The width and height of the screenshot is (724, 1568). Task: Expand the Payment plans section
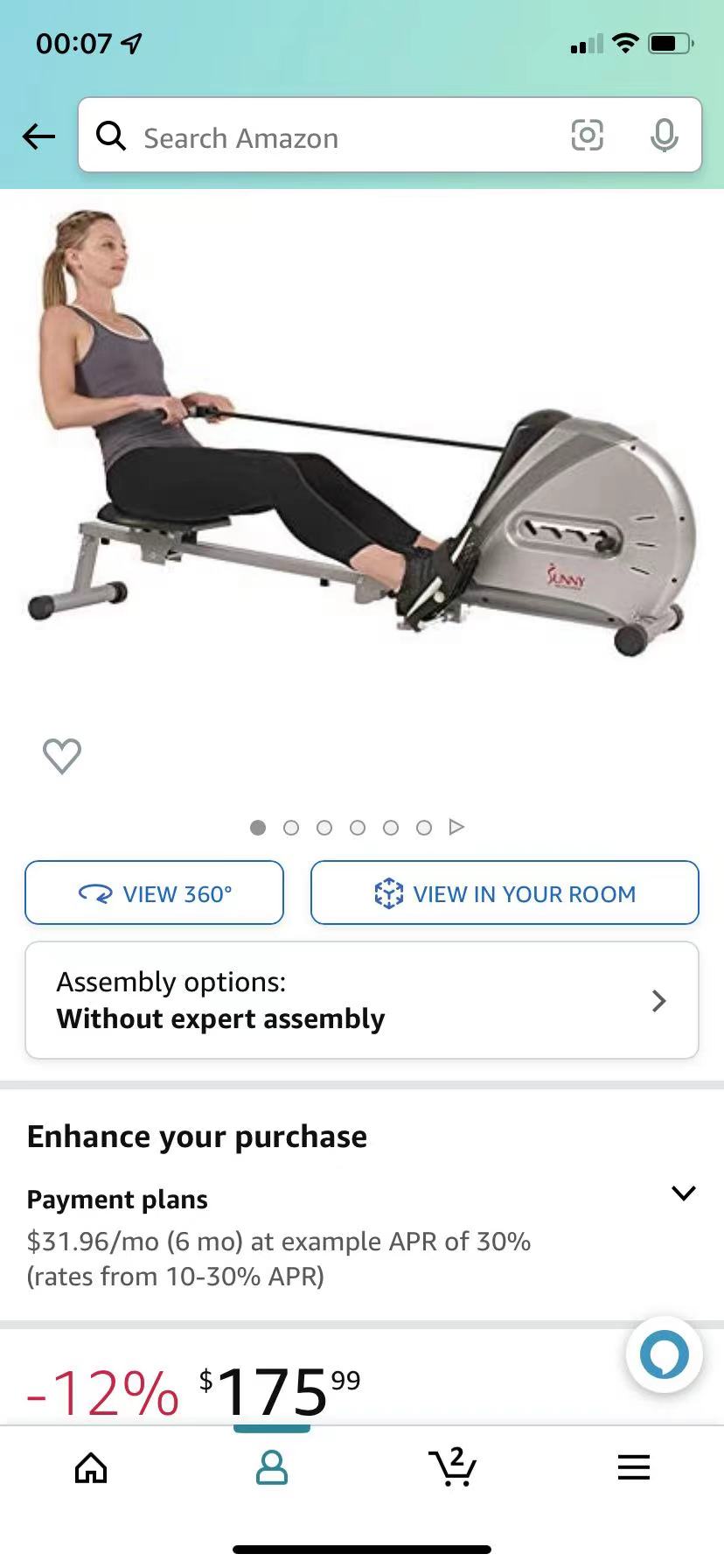[x=683, y=1193]
